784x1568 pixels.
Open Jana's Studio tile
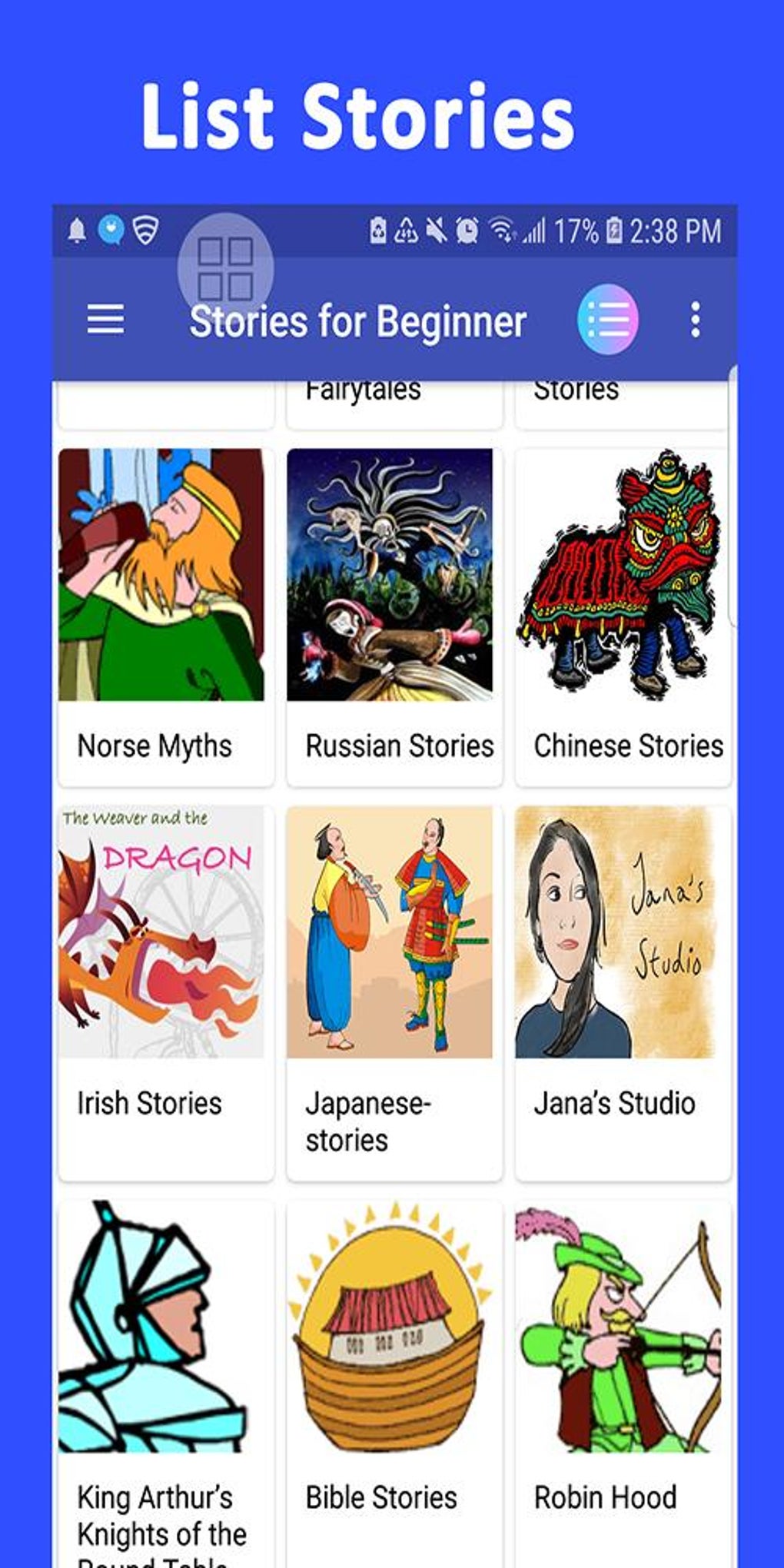[x=622, y=992]
